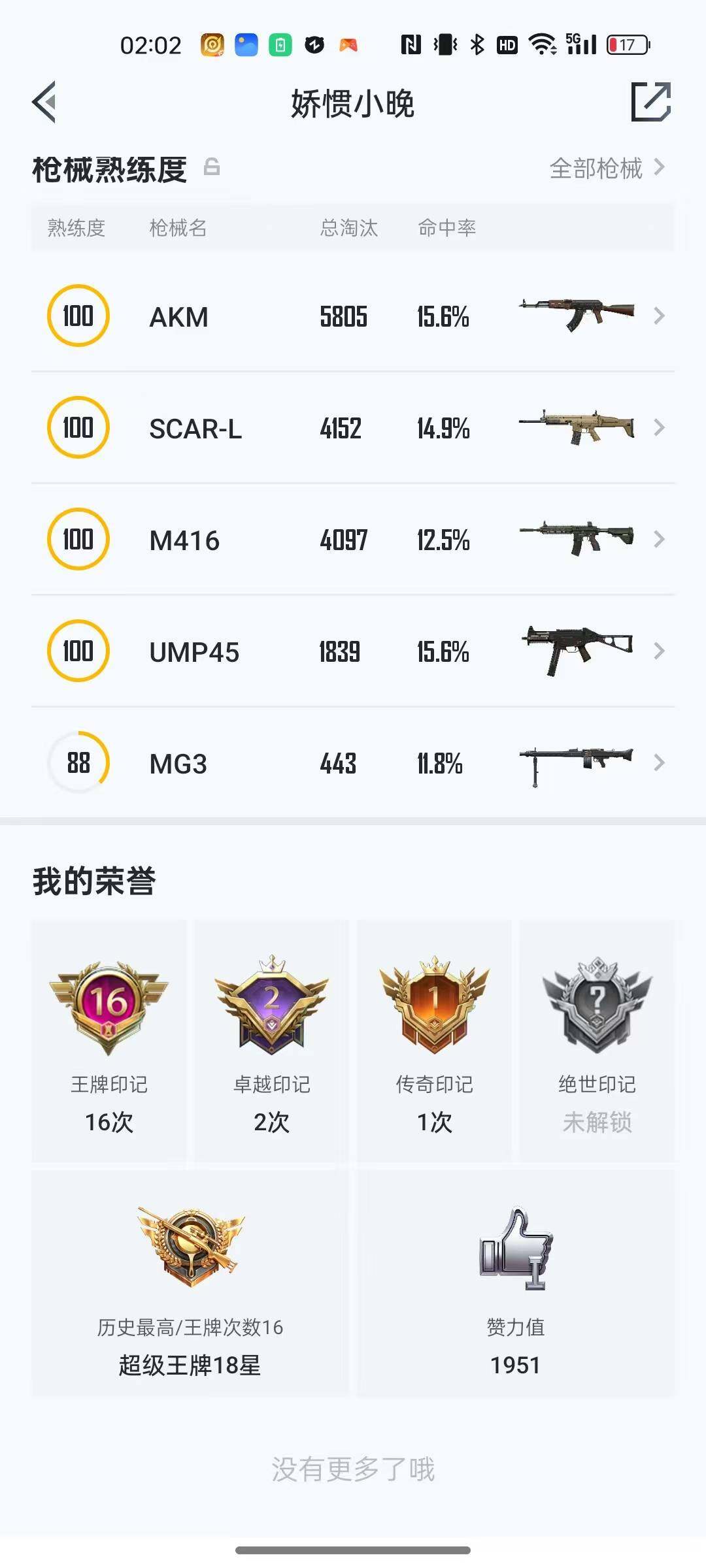Open 全部枪械 to see all weapons
Viewport: 706px width, 1568px height.
coord(598,169)
